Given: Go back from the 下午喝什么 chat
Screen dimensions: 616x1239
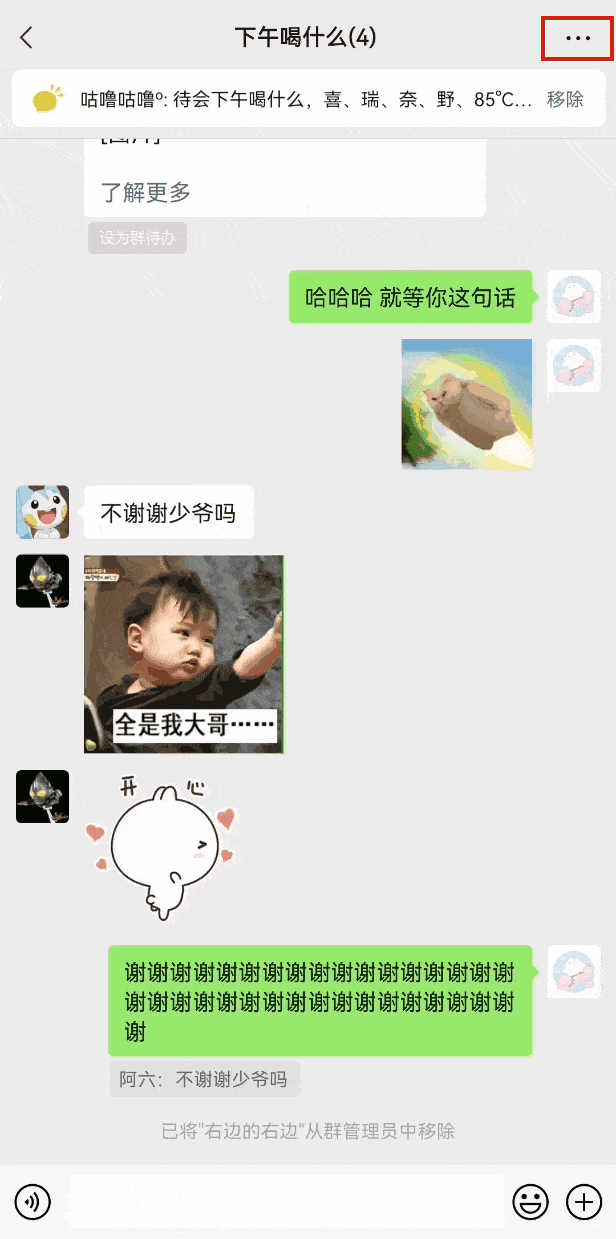Looking at the screenshot, I should tap(27, 38).
